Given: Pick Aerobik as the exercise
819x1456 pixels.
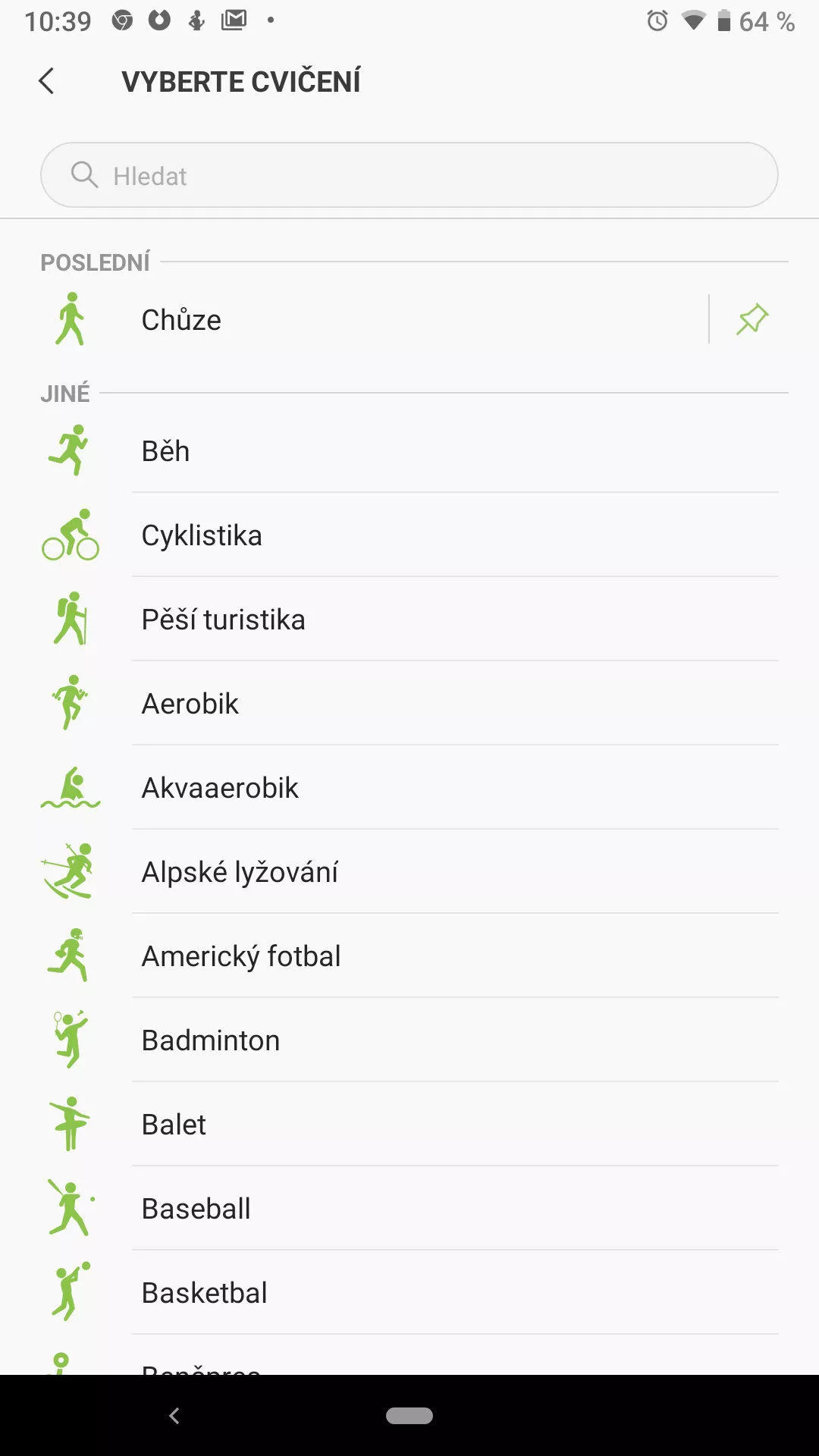Looking at the screenshot, I should 409,703.
